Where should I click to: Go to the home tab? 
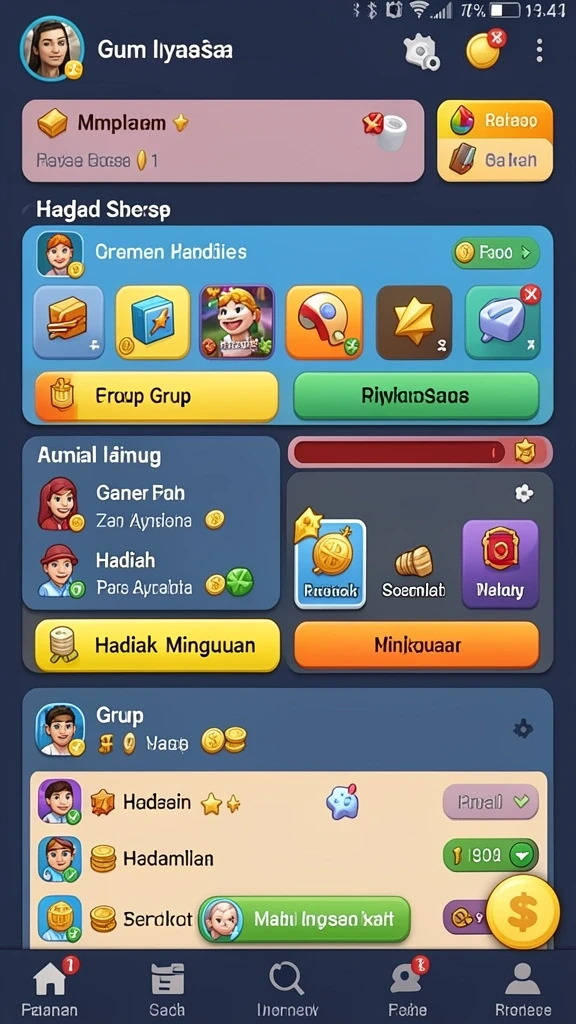click(50, 987)
